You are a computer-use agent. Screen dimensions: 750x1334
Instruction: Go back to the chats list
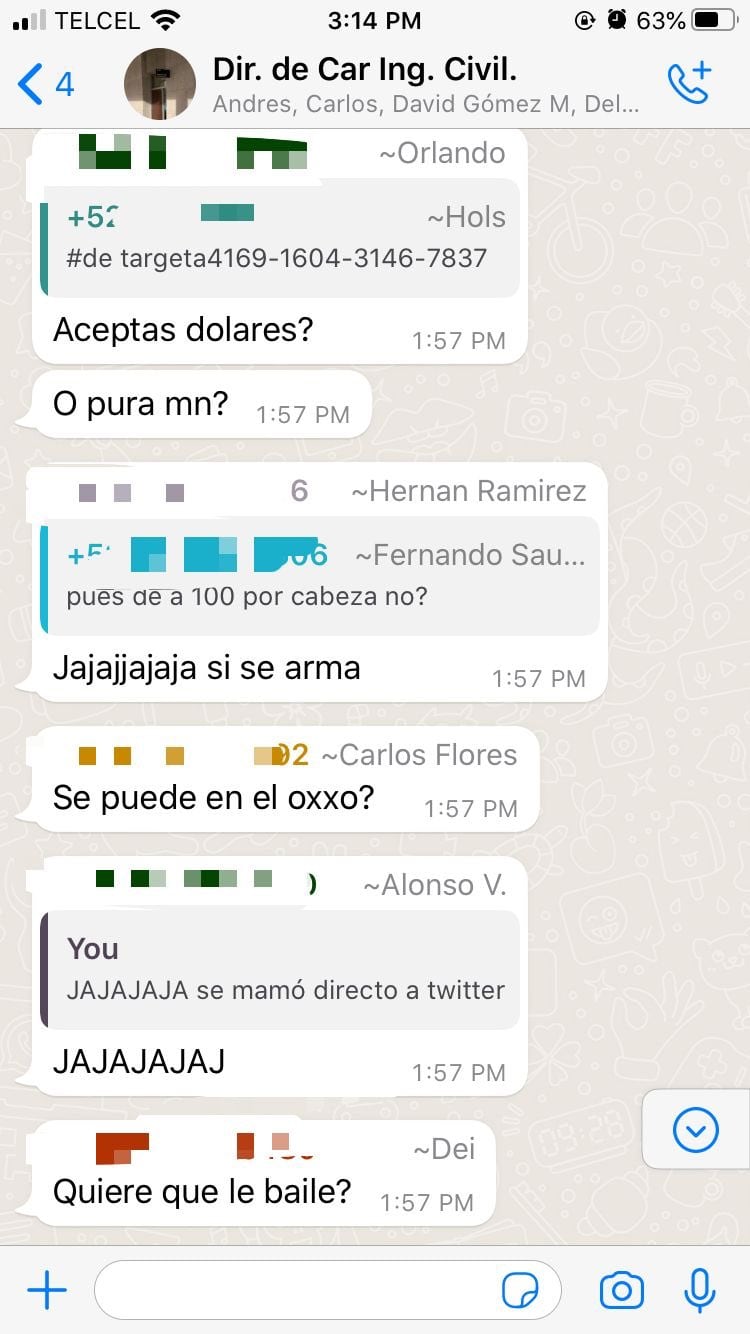click(45, 84)
